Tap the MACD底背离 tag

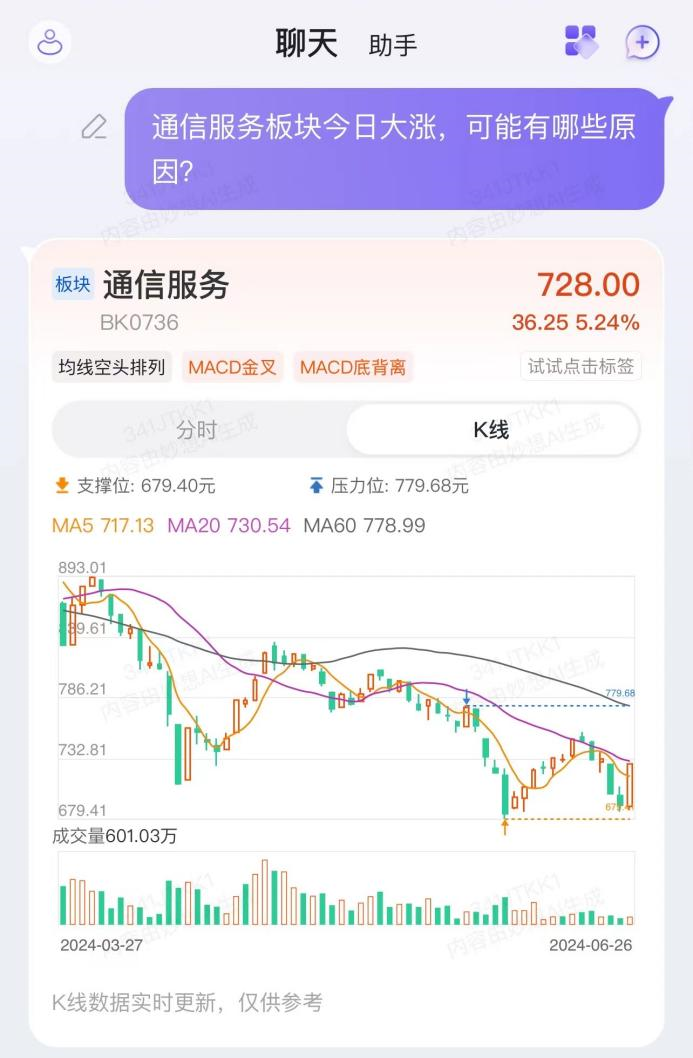click(353, 367)
